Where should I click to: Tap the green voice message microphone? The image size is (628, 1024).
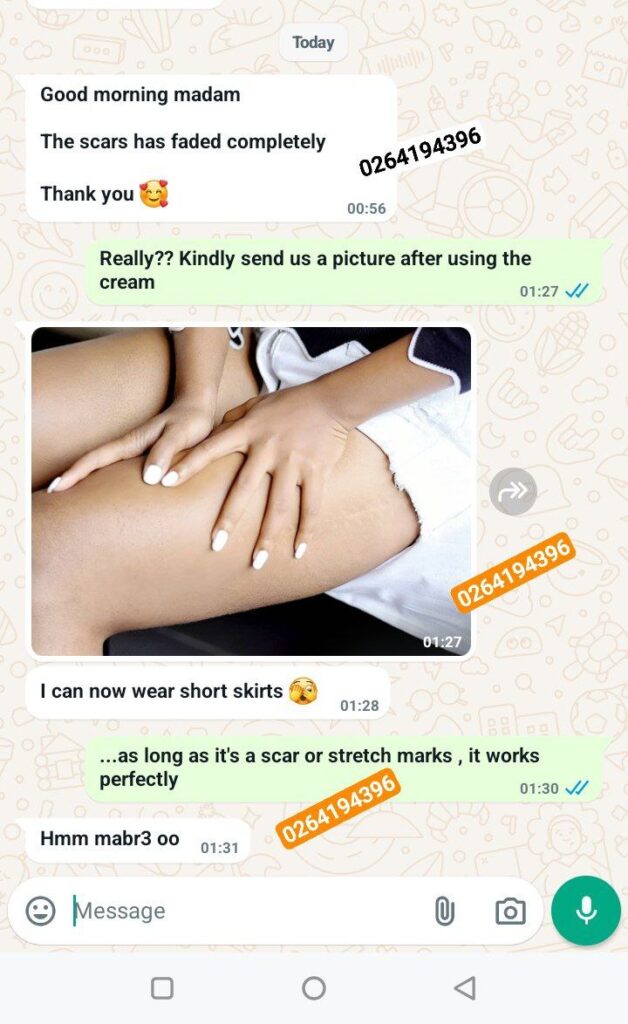[x=586, y=910]
